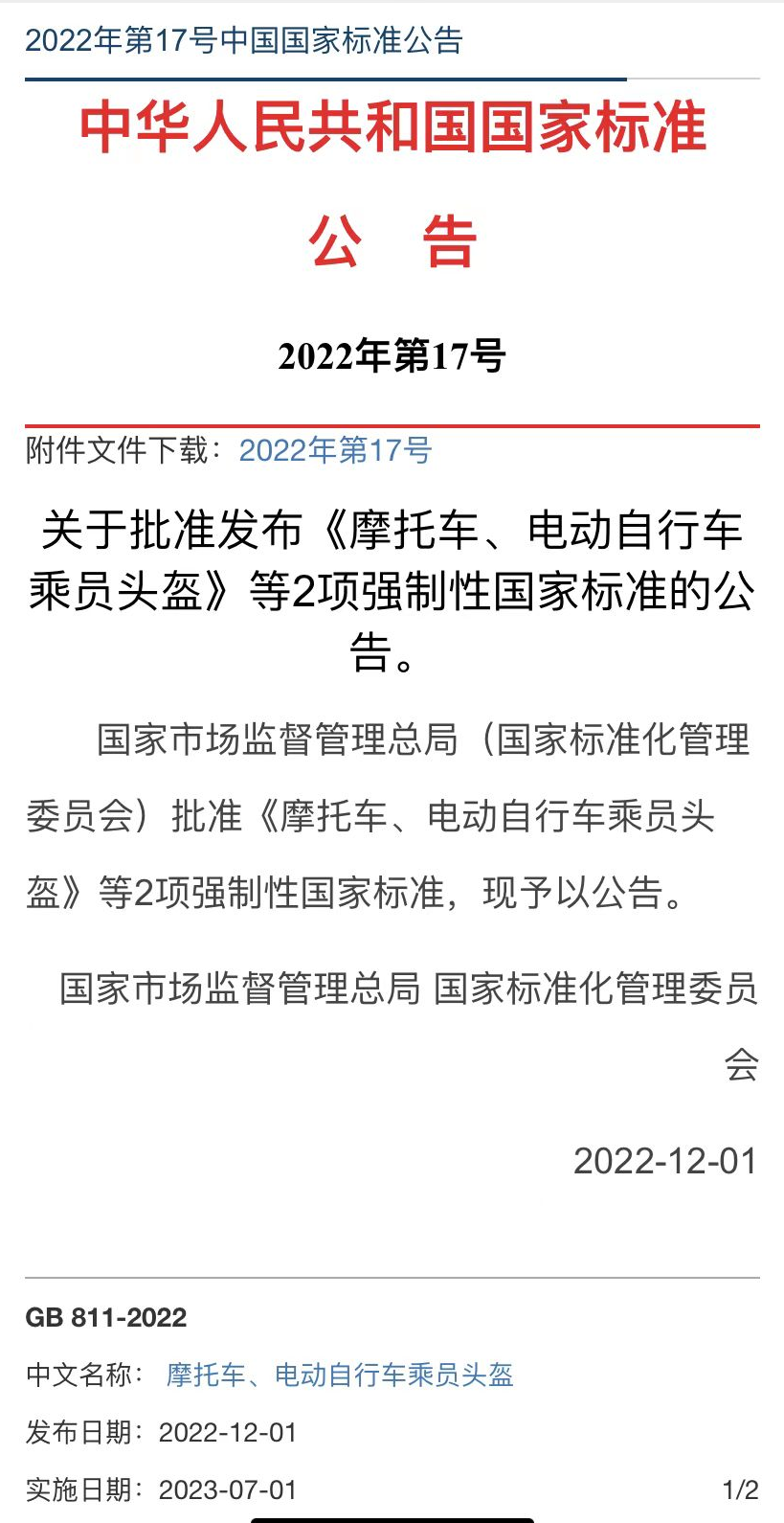Image resolution: width=784 pixels, height=1523 pixels.
Task: Open the 2022年第17号 attachment download link
Action: coord(335,449)
